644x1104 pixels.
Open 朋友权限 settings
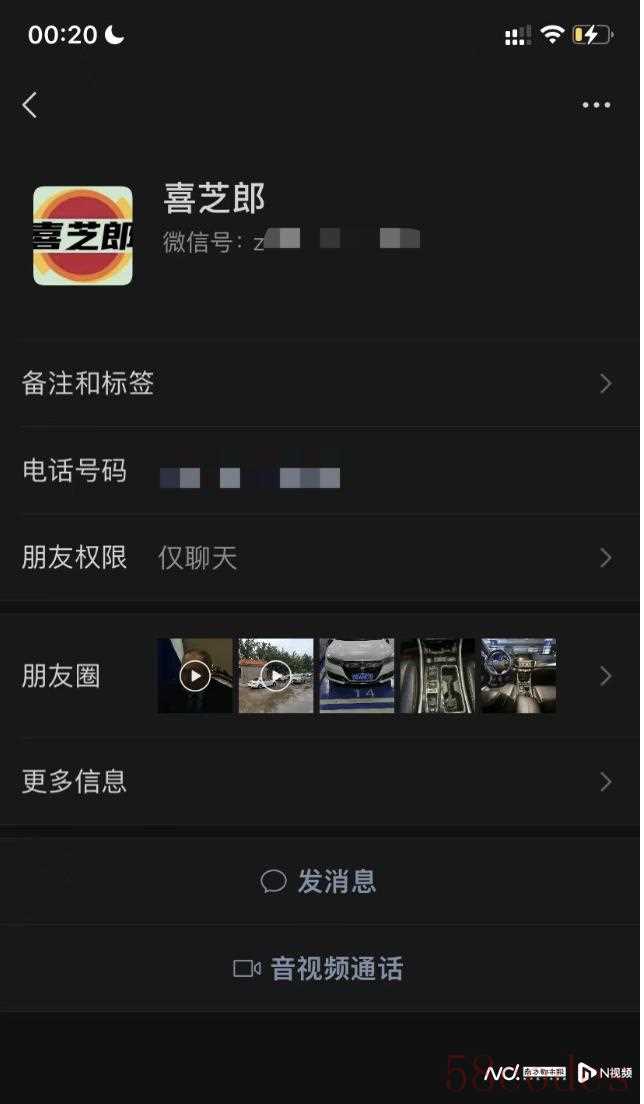pyautogui.click(x=320, y=558)
